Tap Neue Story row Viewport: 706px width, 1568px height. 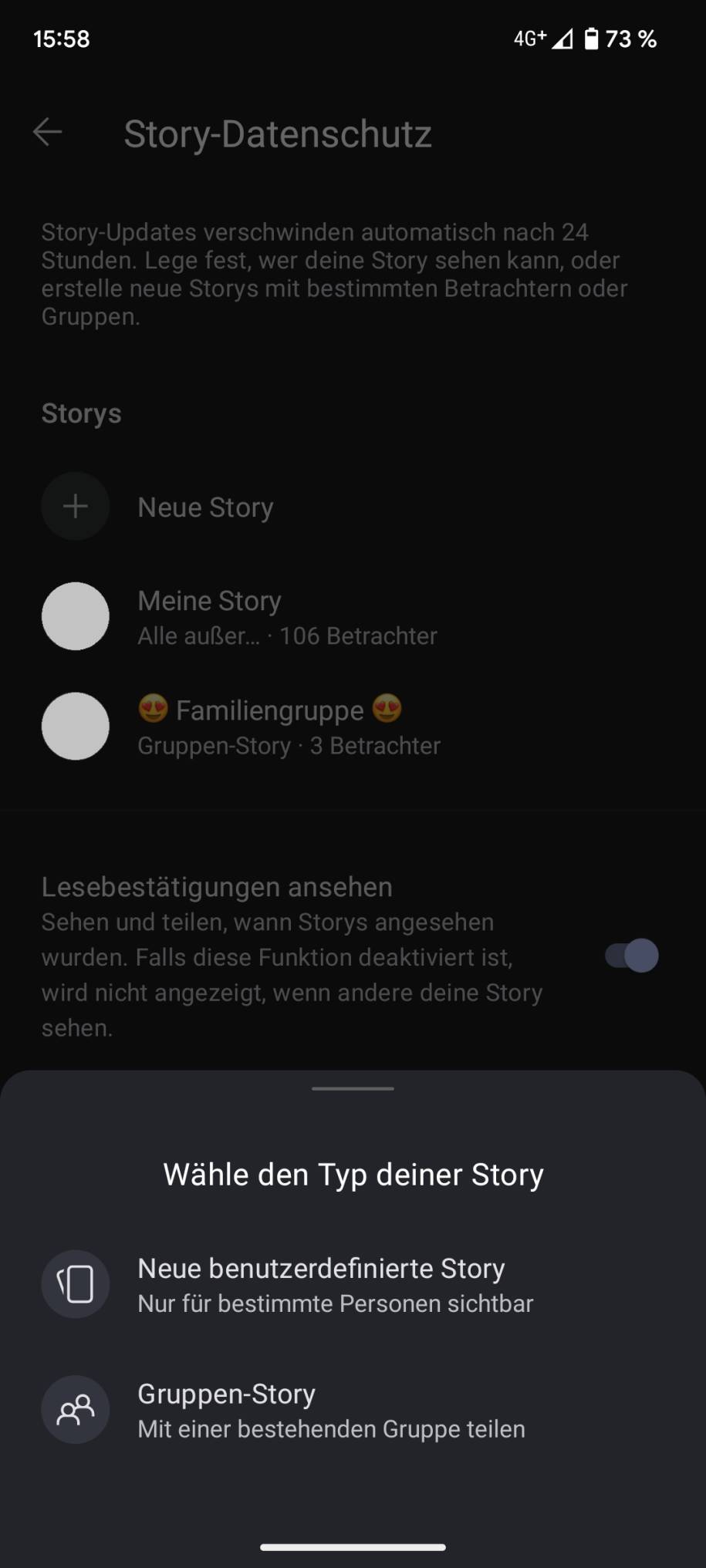tap(353, 507)
